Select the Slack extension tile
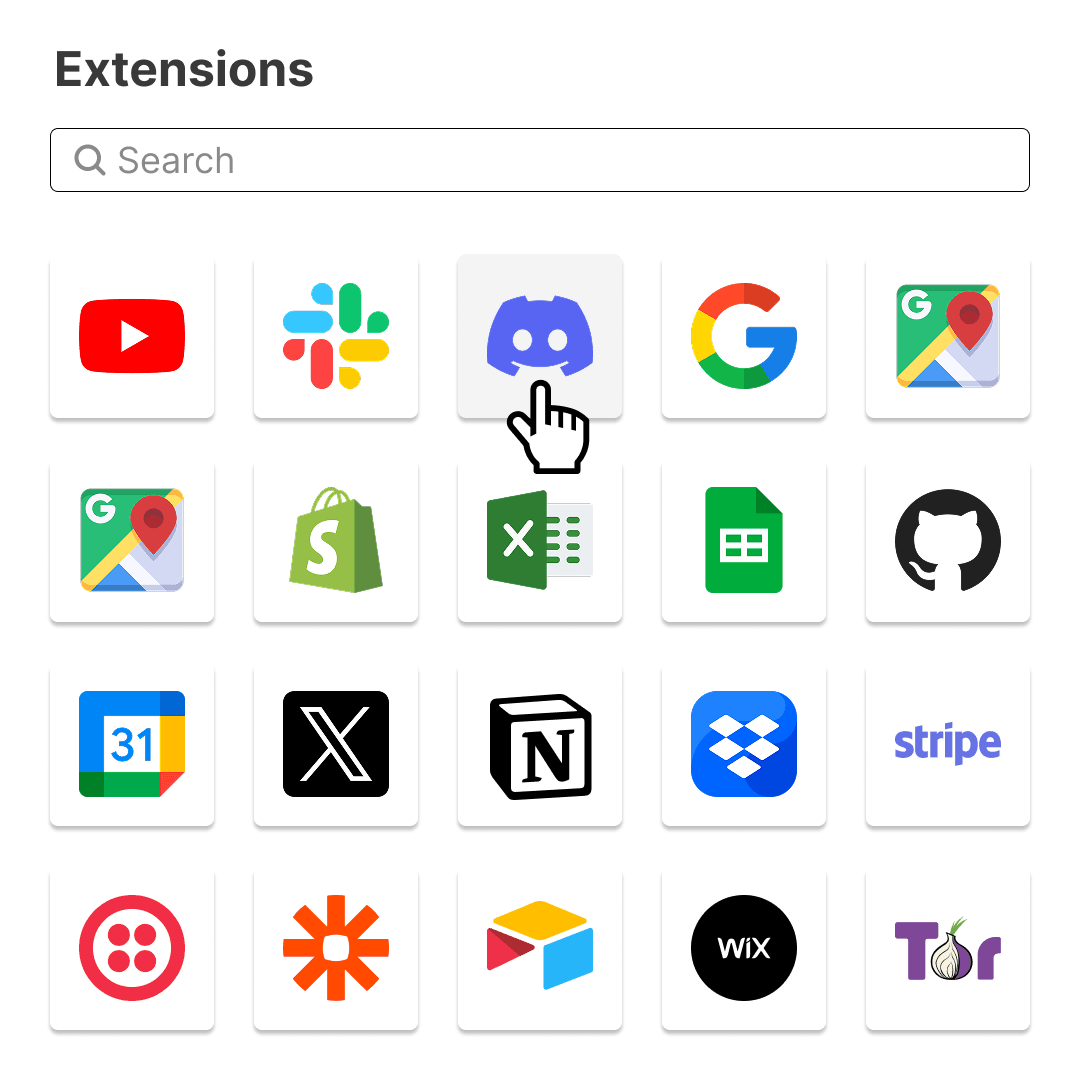 click(336, 336)
